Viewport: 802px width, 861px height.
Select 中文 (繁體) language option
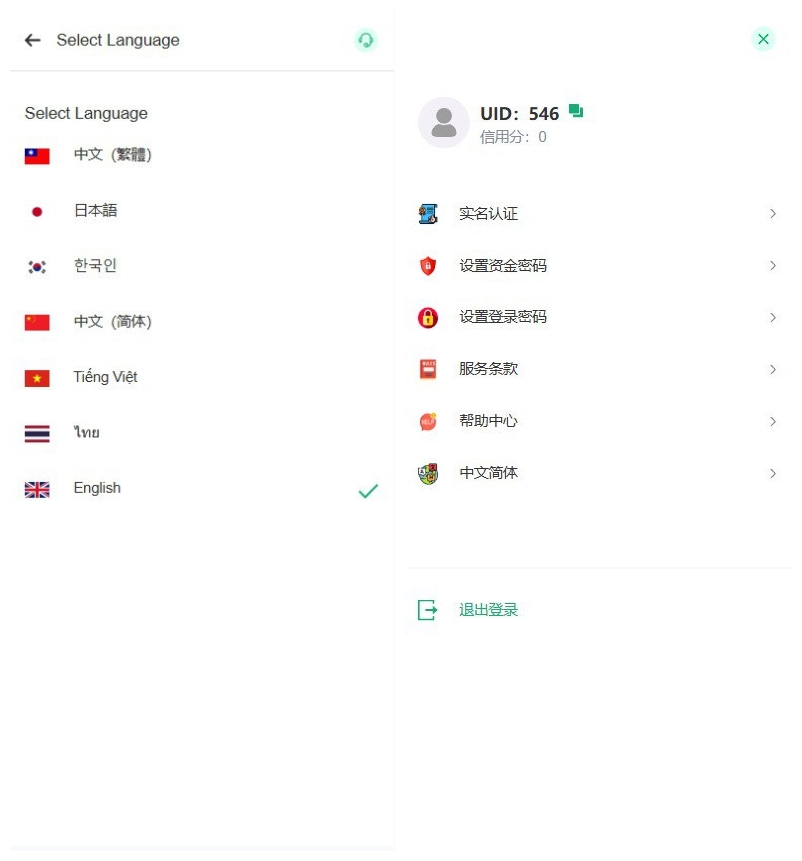(x=110, y=155)
